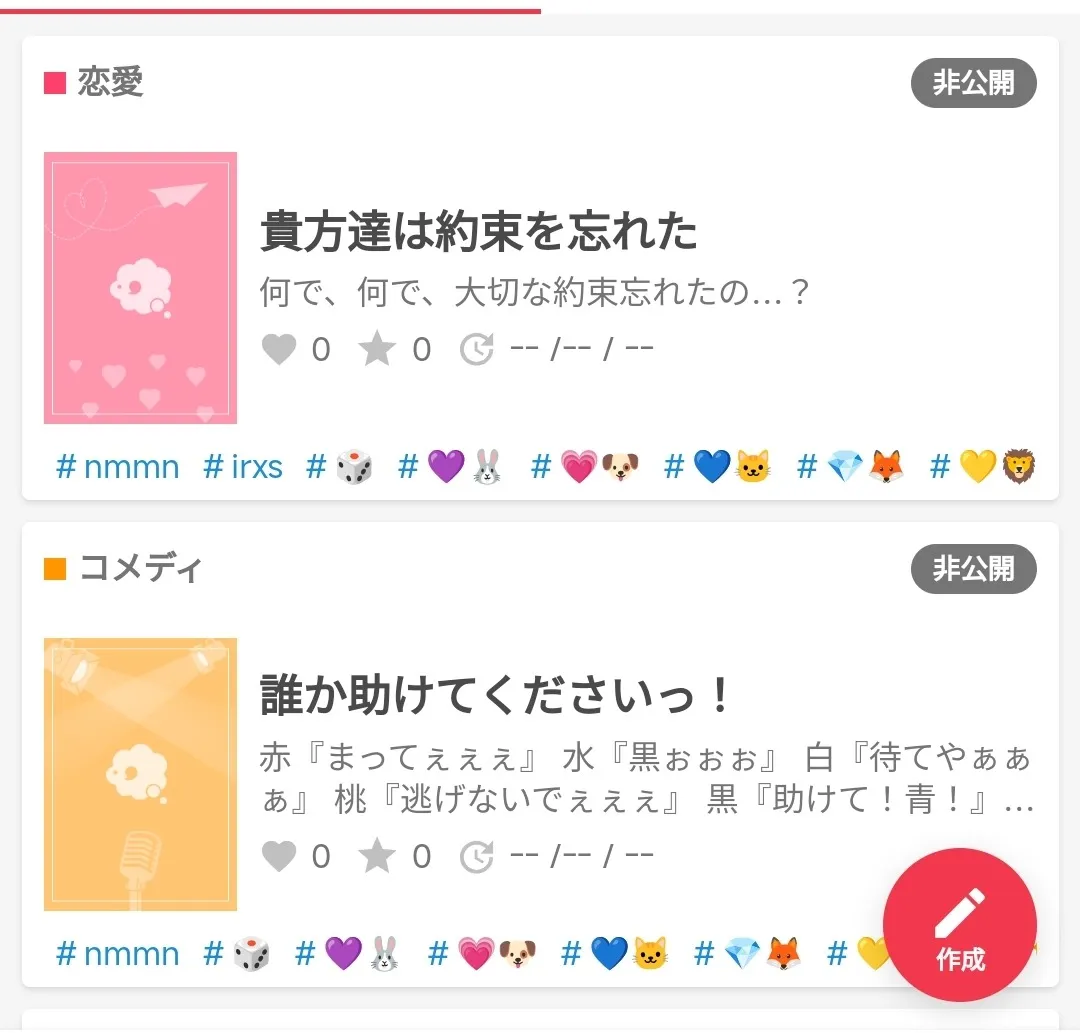Select diamond fox tag under 貴方達は約束を忘れた
The width and height of the screenshot is (1080, 1033).
(x=851, y=467)
